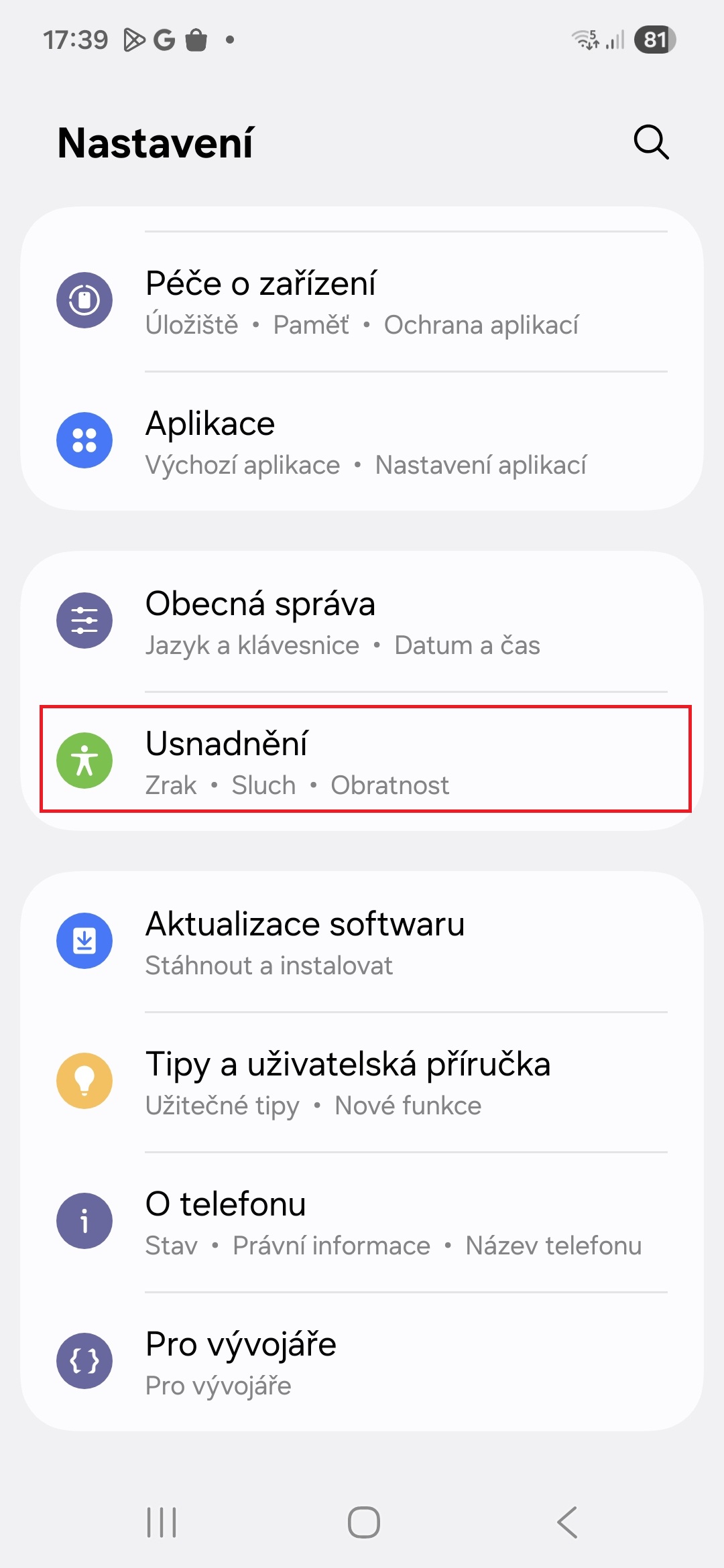Screen dimensions: 724x1568
Task: Show recent apps
Action: 162,1522
